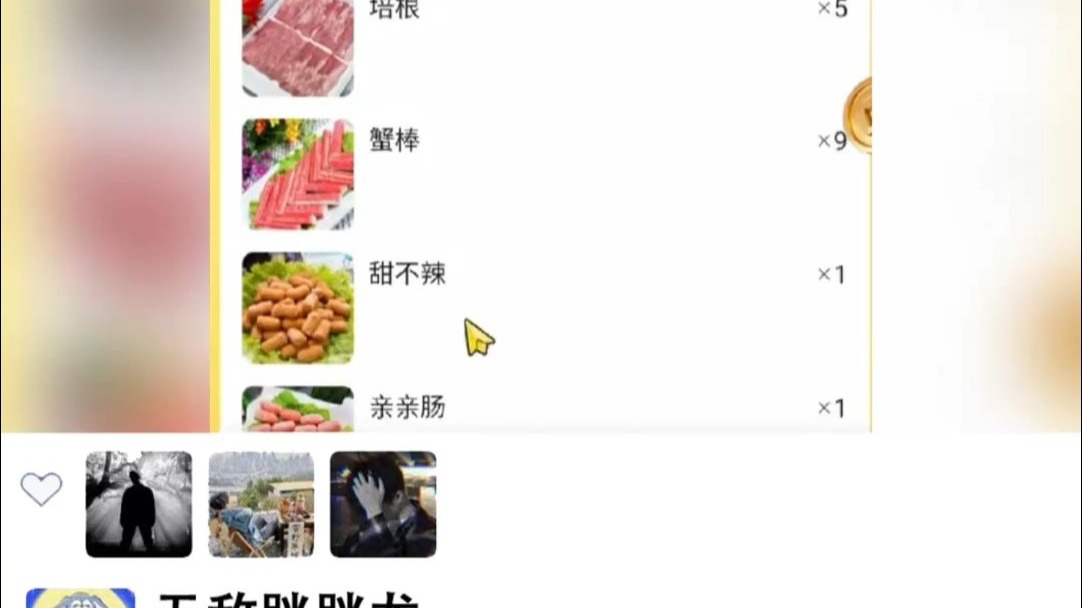Open the profile with the black-and-white silhouette avatar
Image resolution: width=1082 pixels, height=608 pixels.
pyautogui.click(x=139, y=504)
